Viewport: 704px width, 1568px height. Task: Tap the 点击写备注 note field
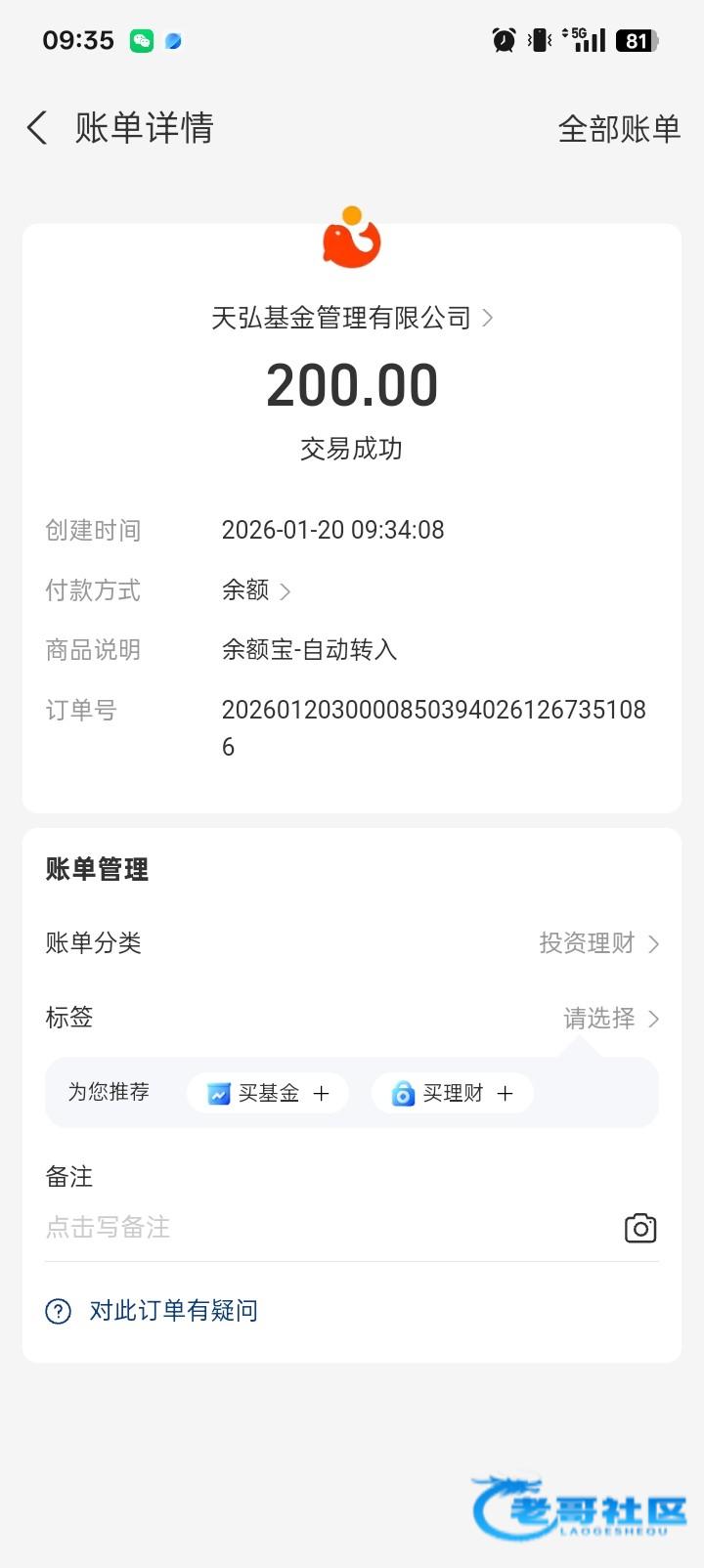coord(293,1228)
